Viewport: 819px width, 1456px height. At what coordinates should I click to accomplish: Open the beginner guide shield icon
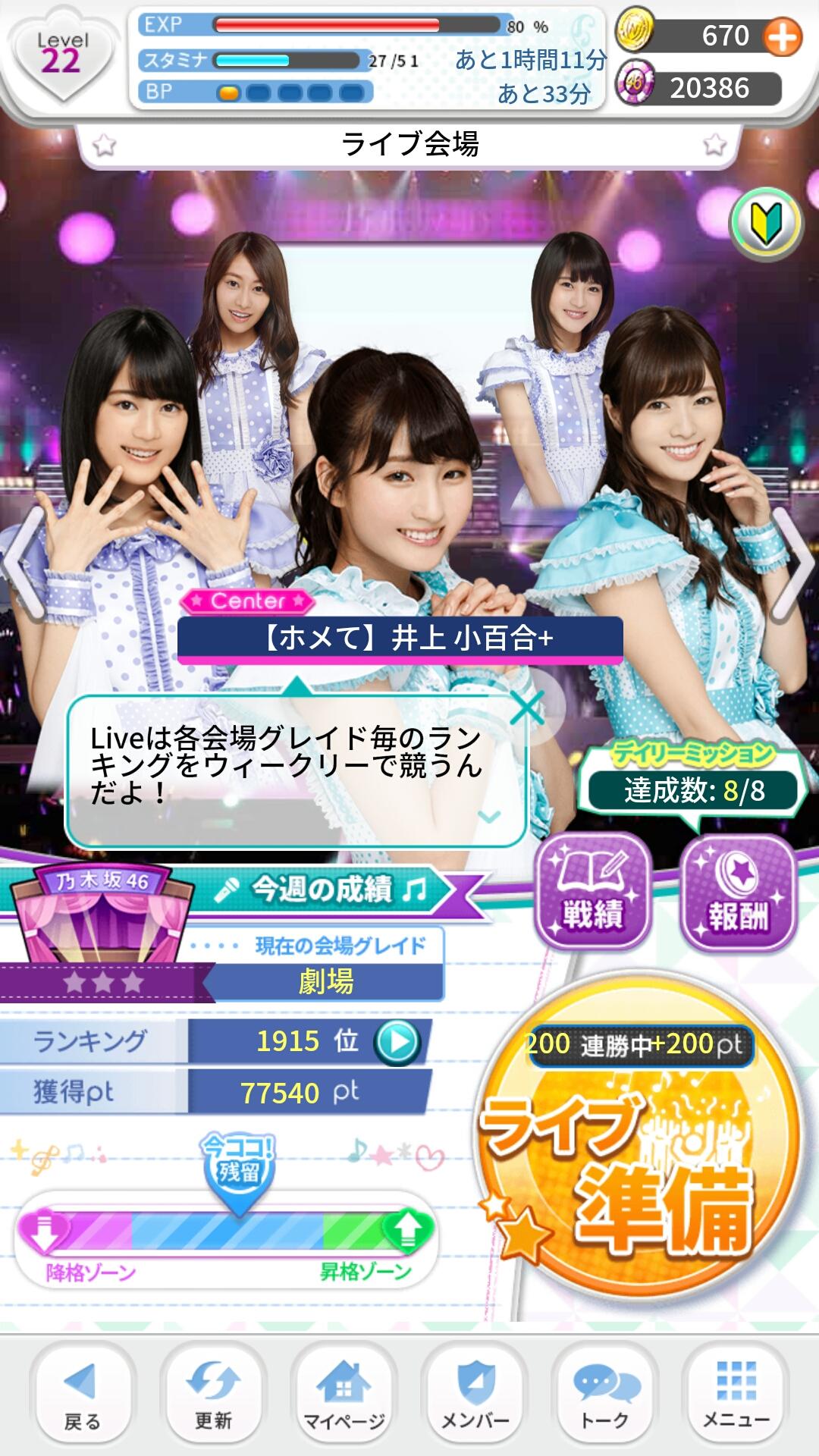766,224
